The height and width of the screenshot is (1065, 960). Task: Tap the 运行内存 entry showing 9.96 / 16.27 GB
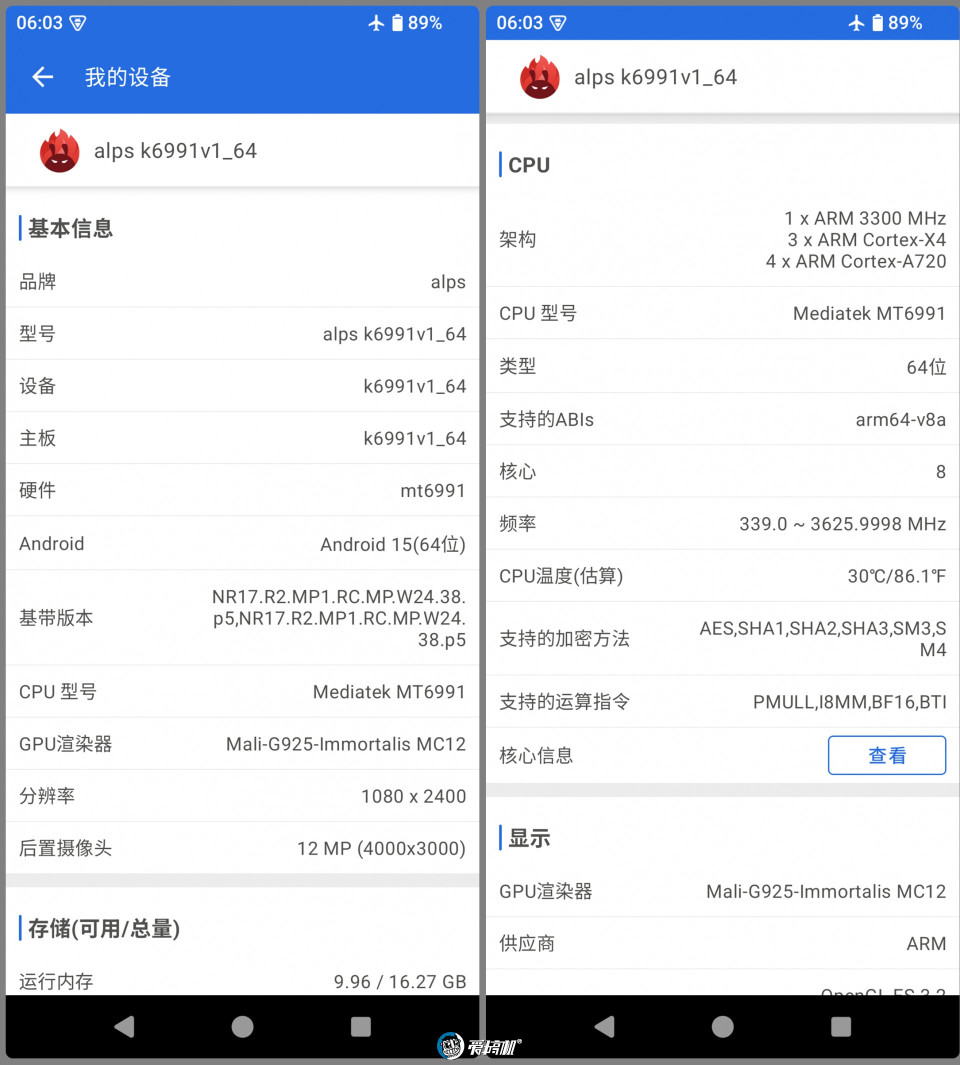click(242, 981)
